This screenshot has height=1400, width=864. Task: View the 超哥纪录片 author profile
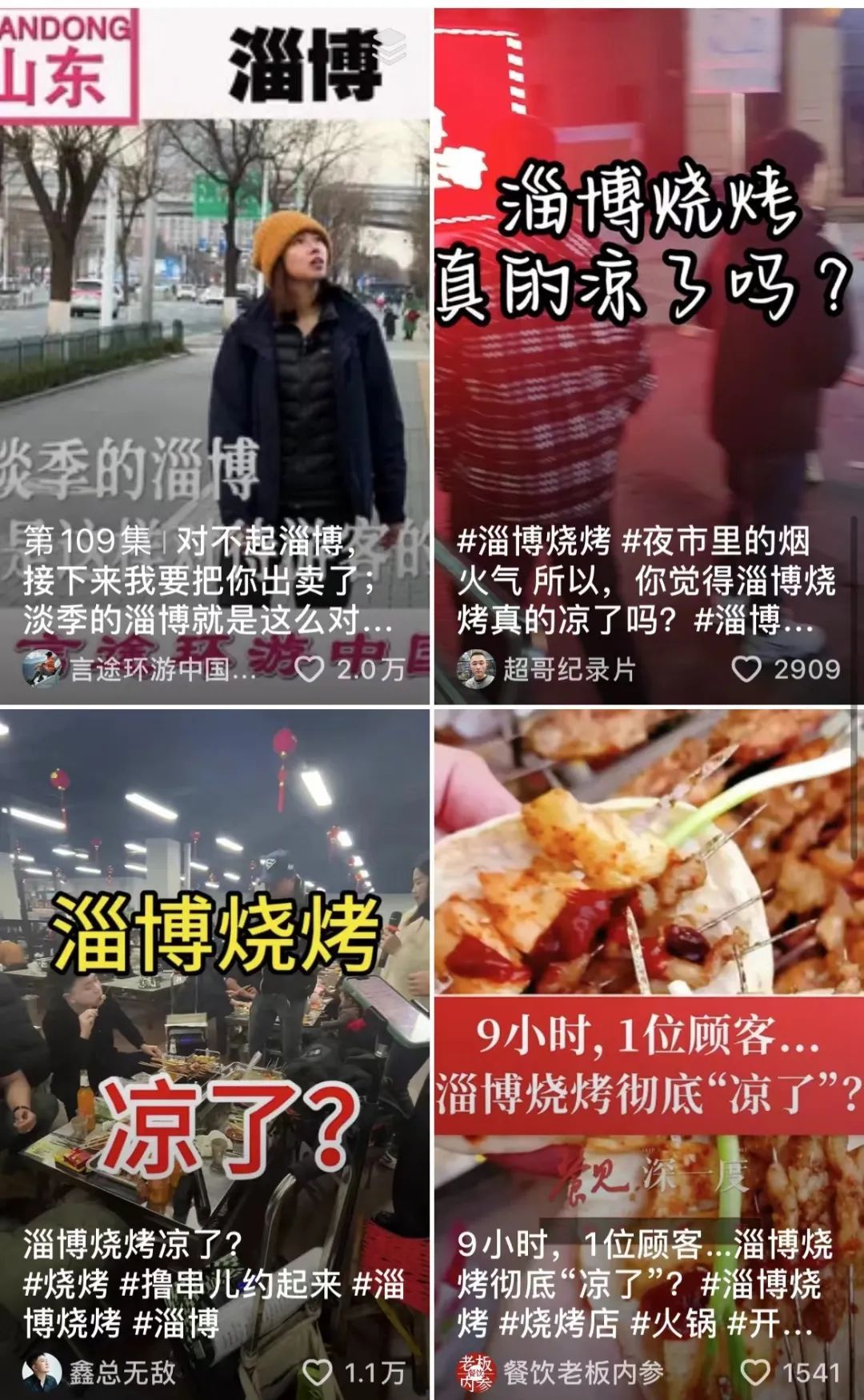coord(477,668)
